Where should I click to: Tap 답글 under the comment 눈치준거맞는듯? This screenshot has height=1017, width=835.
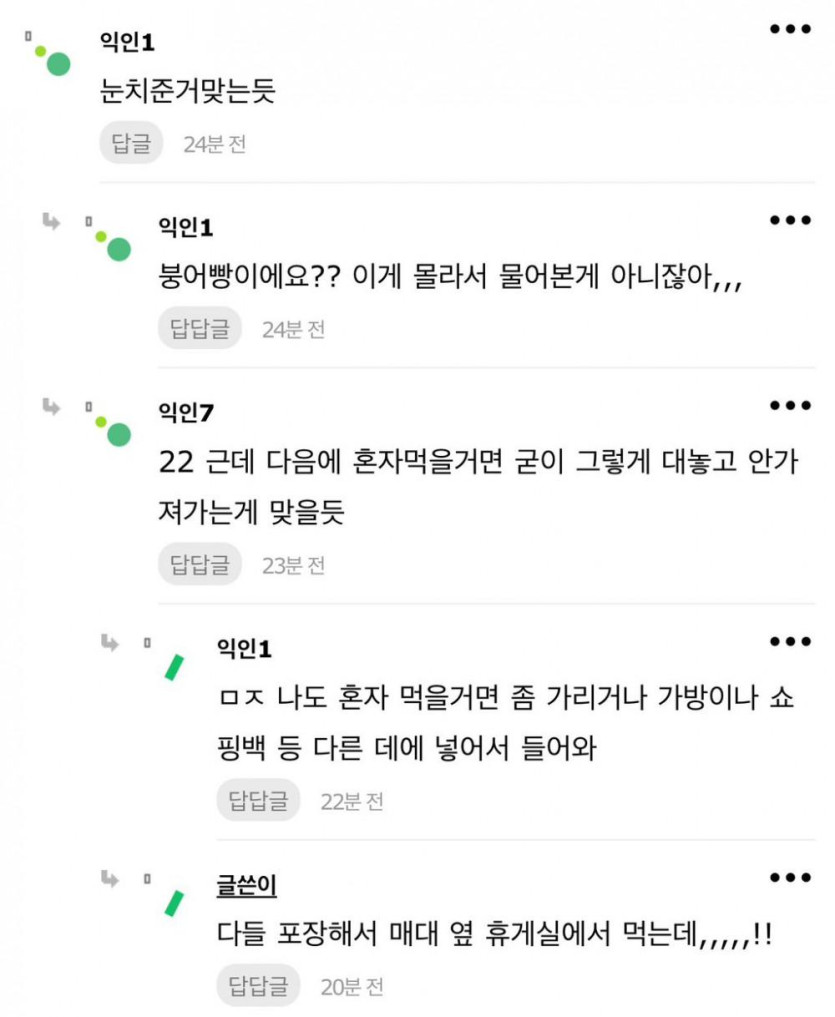(131, 144)
